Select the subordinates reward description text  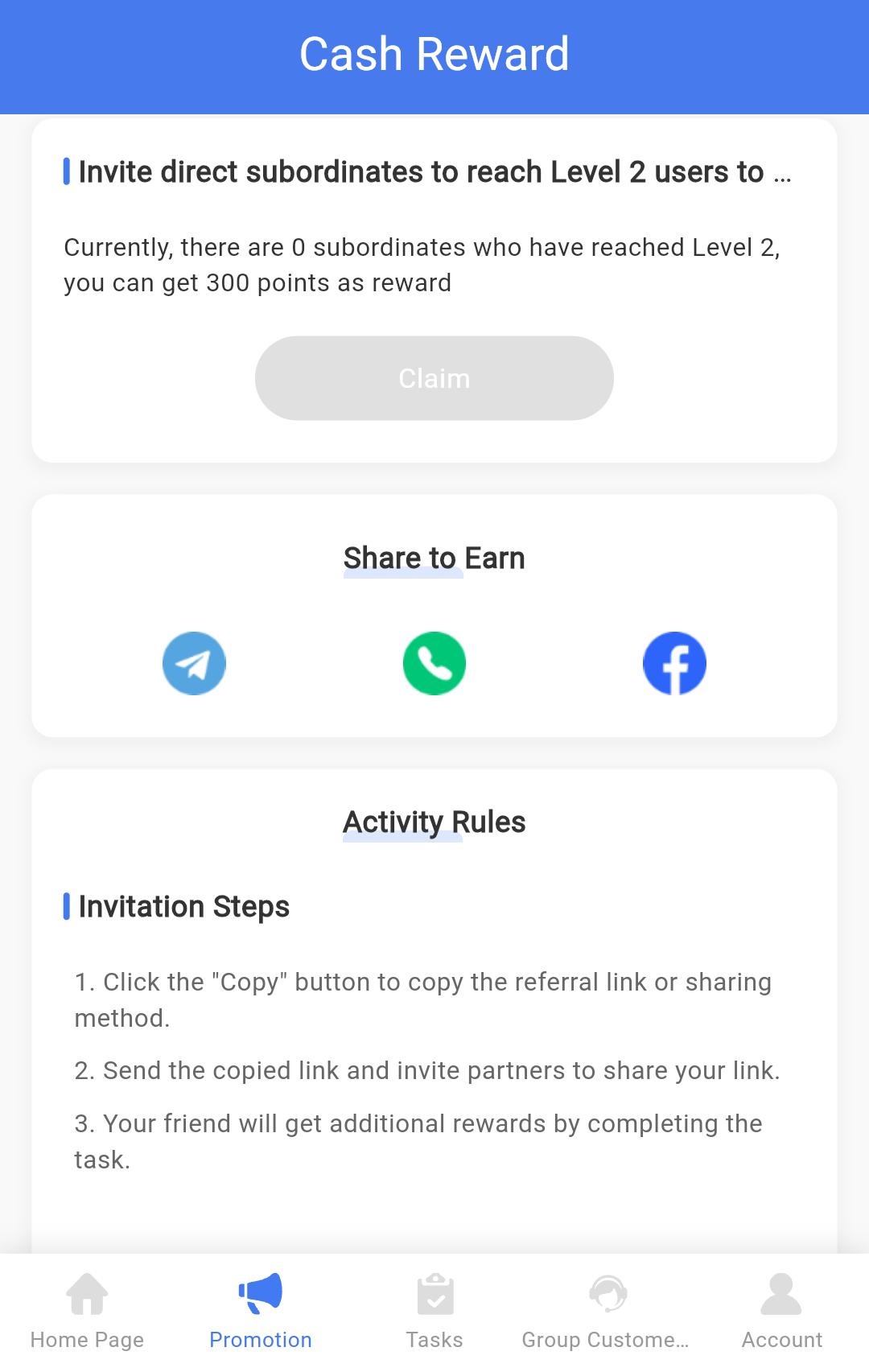tap(422, 265)
